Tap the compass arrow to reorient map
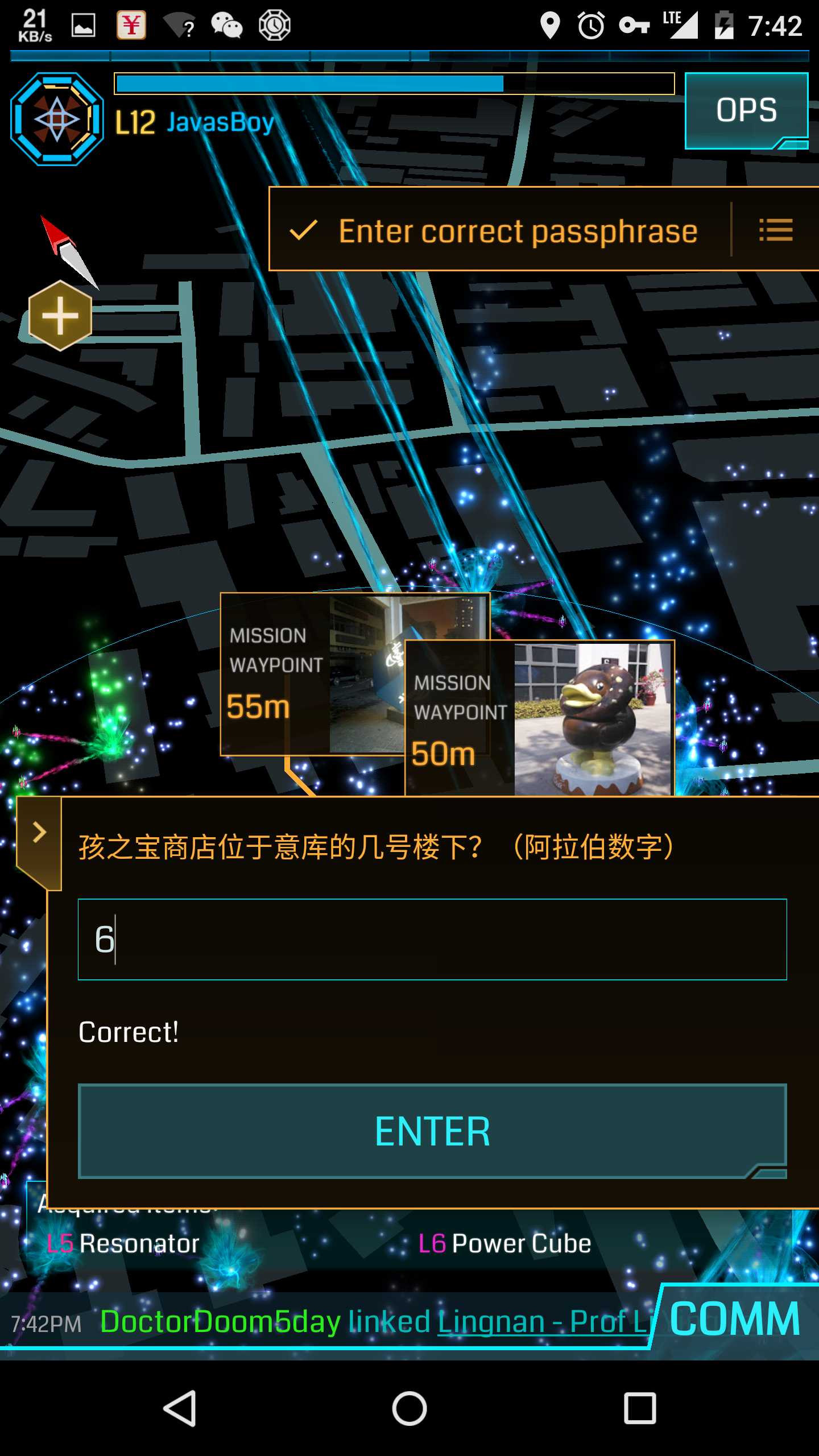This screenshot has width=819, height=1456. coord(67,249)
